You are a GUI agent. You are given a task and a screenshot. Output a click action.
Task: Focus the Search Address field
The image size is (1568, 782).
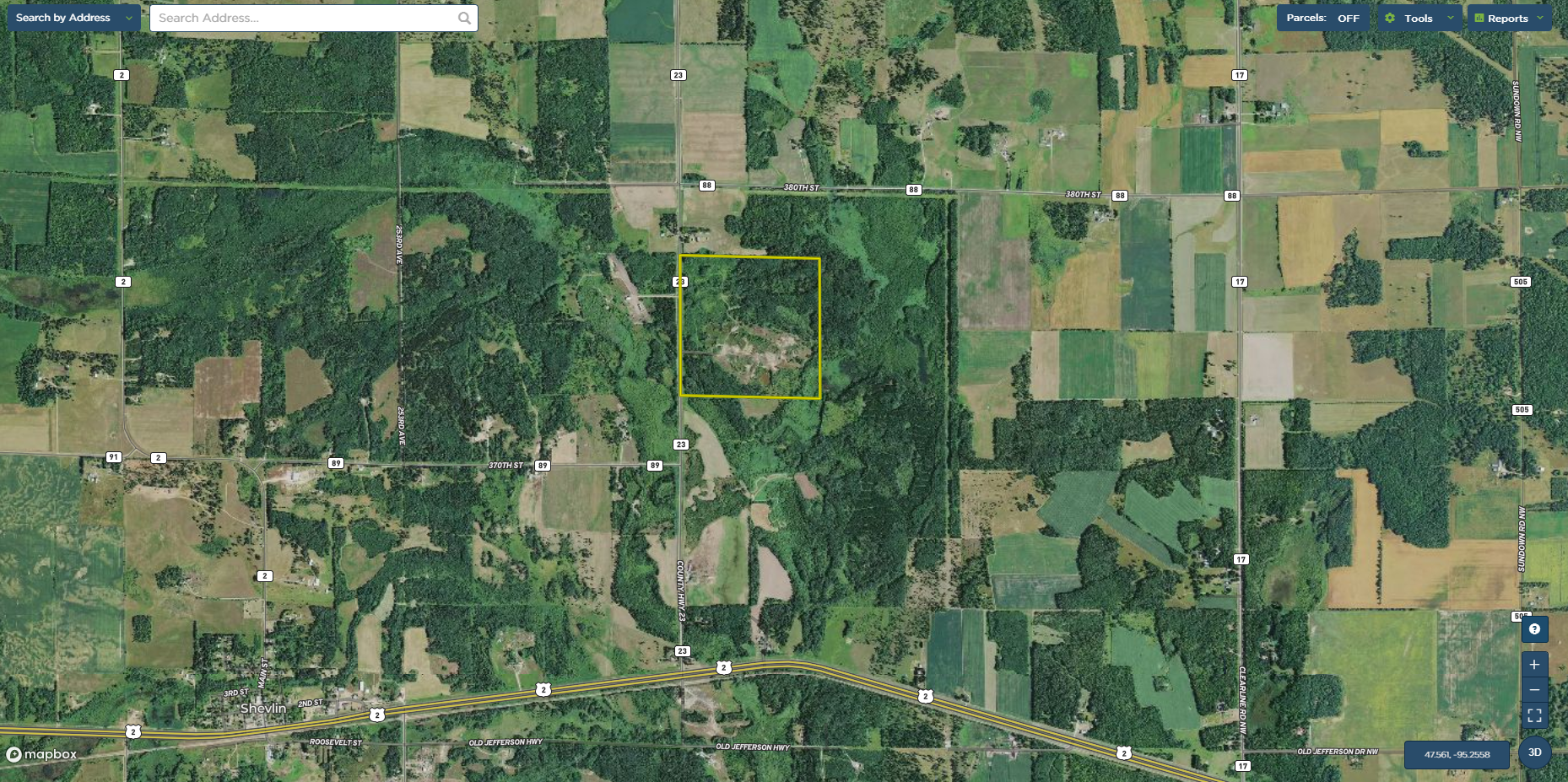pyautogui.click(x=304, y=18)
